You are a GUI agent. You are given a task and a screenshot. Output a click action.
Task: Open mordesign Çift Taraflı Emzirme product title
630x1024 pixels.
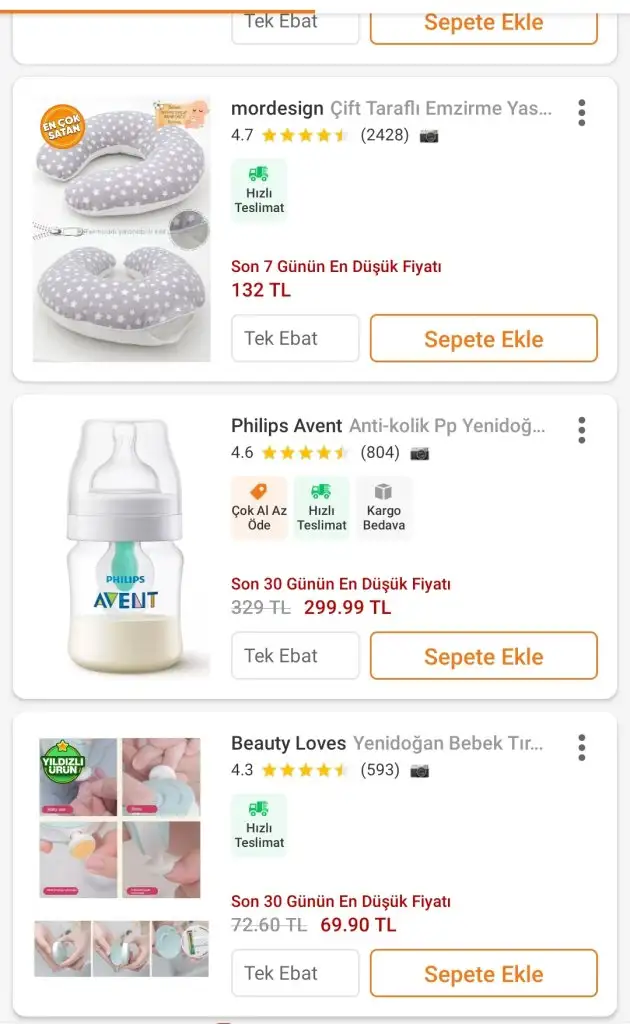(391, 109)
